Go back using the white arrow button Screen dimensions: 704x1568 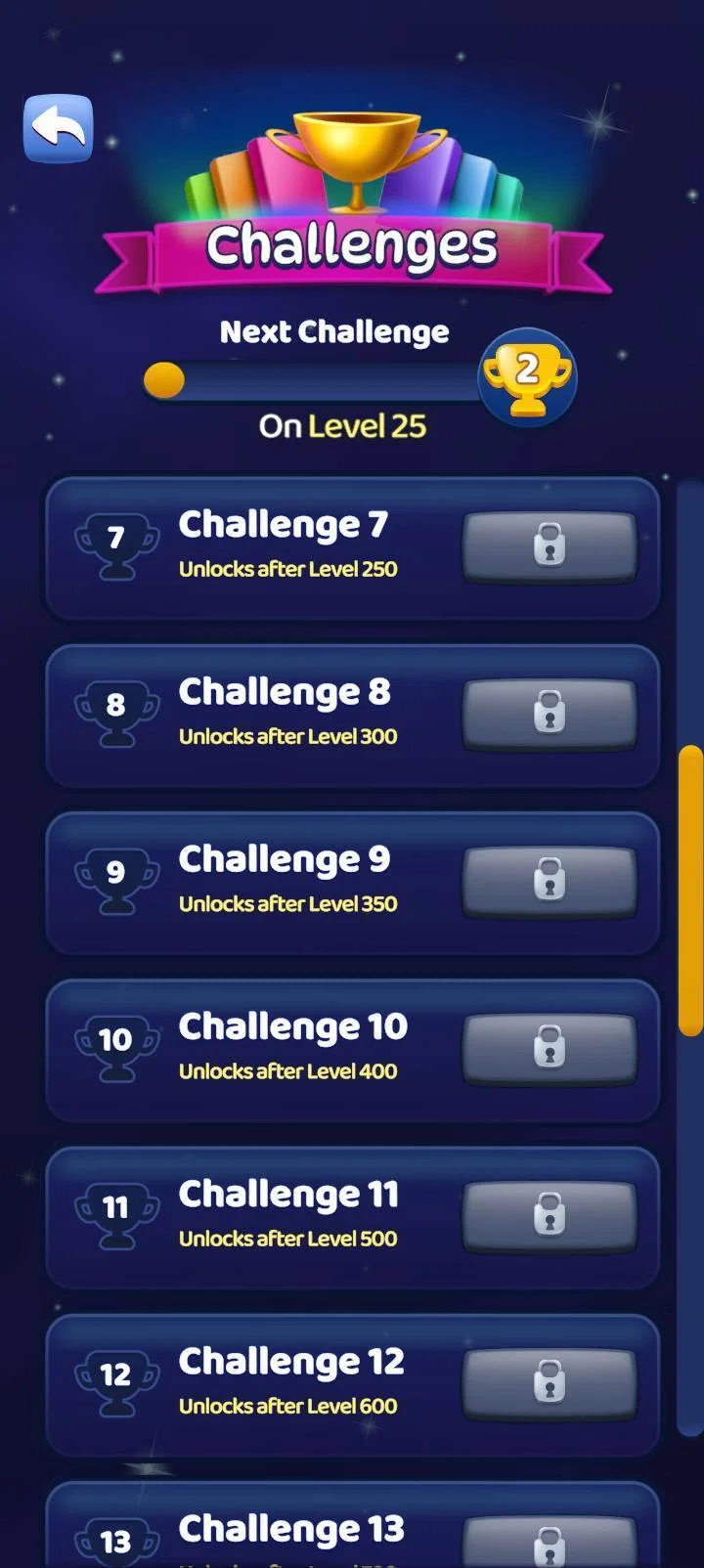[x=58, y=128]
